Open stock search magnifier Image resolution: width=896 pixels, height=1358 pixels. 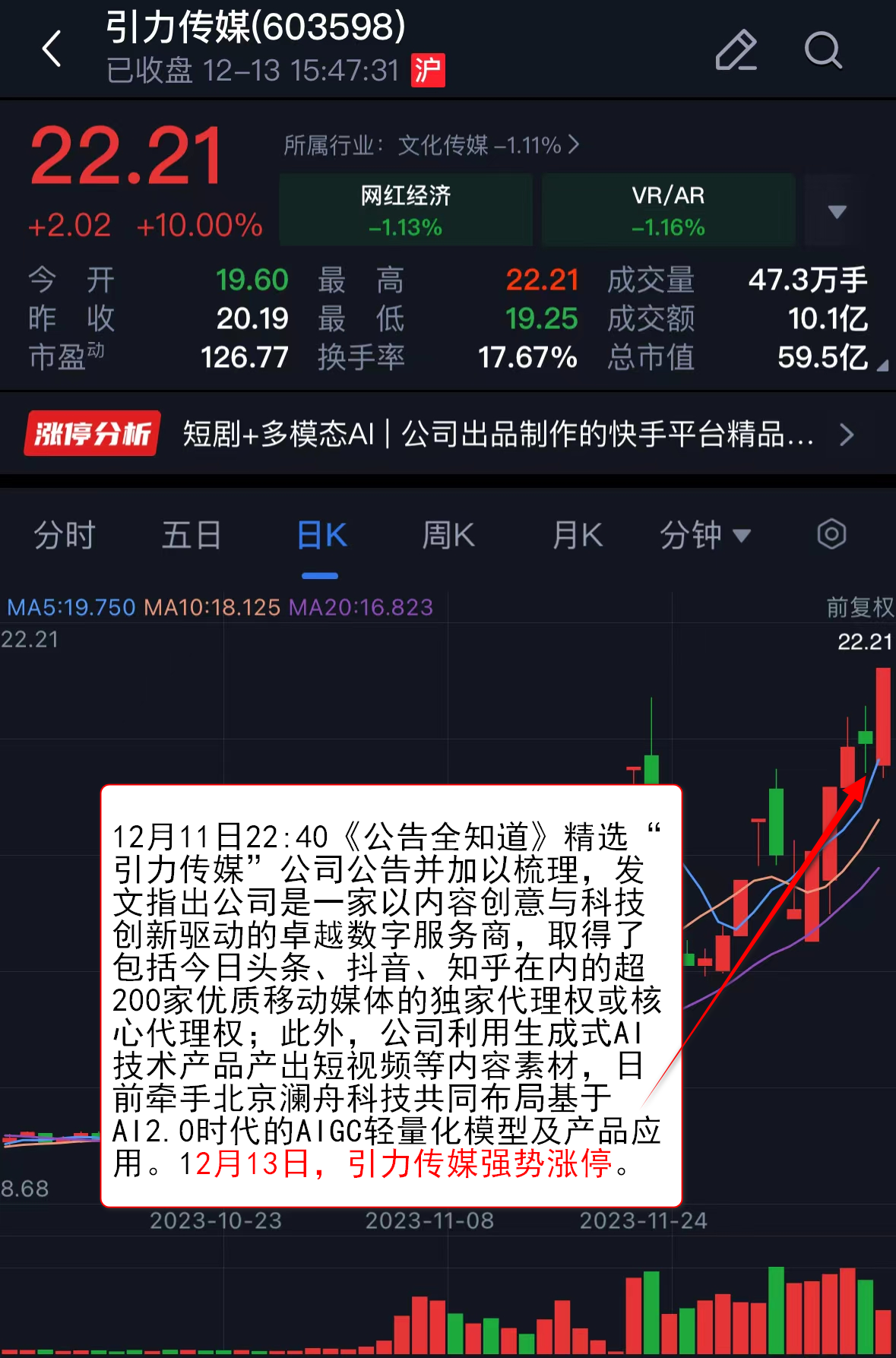pyautogui.click(x=822, y=50)
